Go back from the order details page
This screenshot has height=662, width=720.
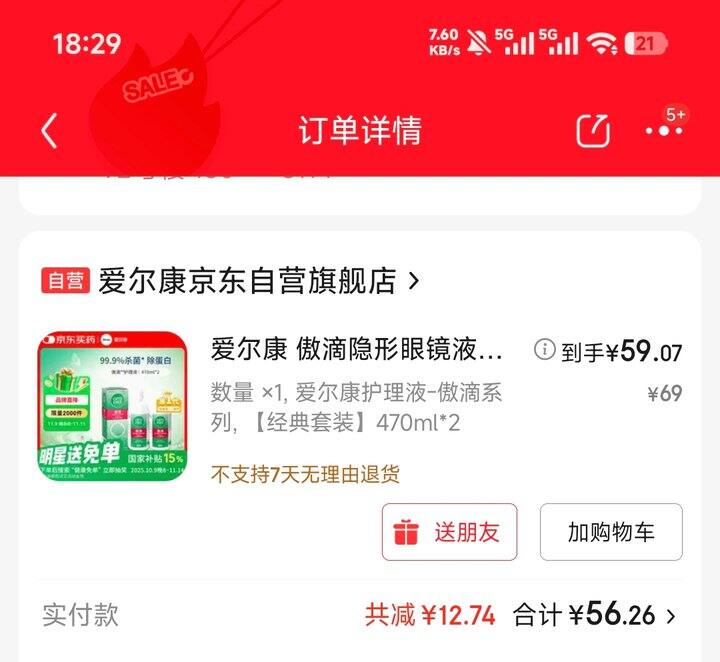(49, 131)
